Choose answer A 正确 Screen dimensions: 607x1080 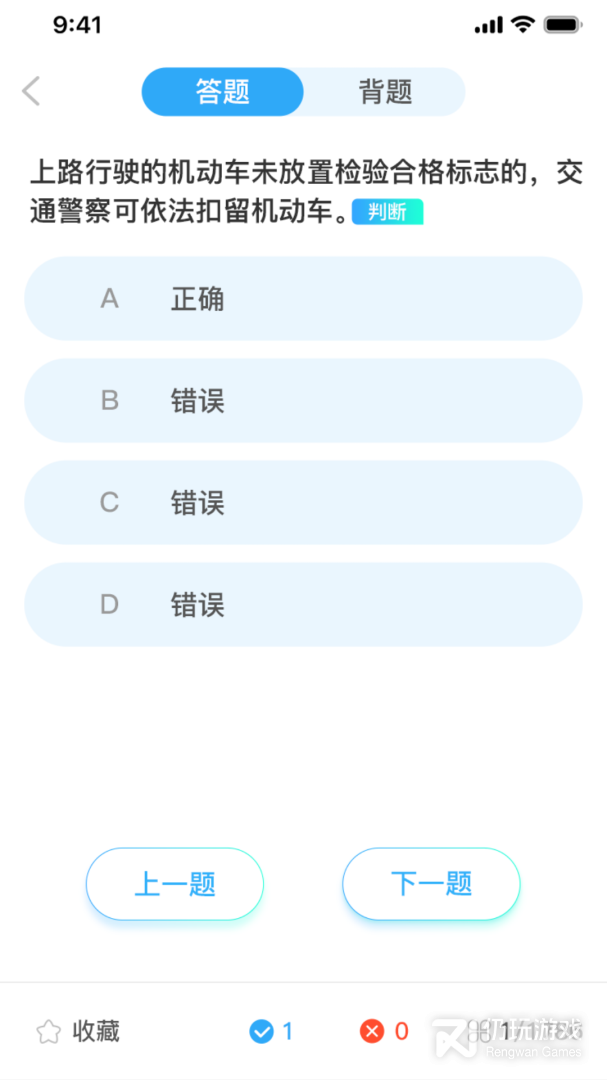pyautogui.click(x=303, y=298)
